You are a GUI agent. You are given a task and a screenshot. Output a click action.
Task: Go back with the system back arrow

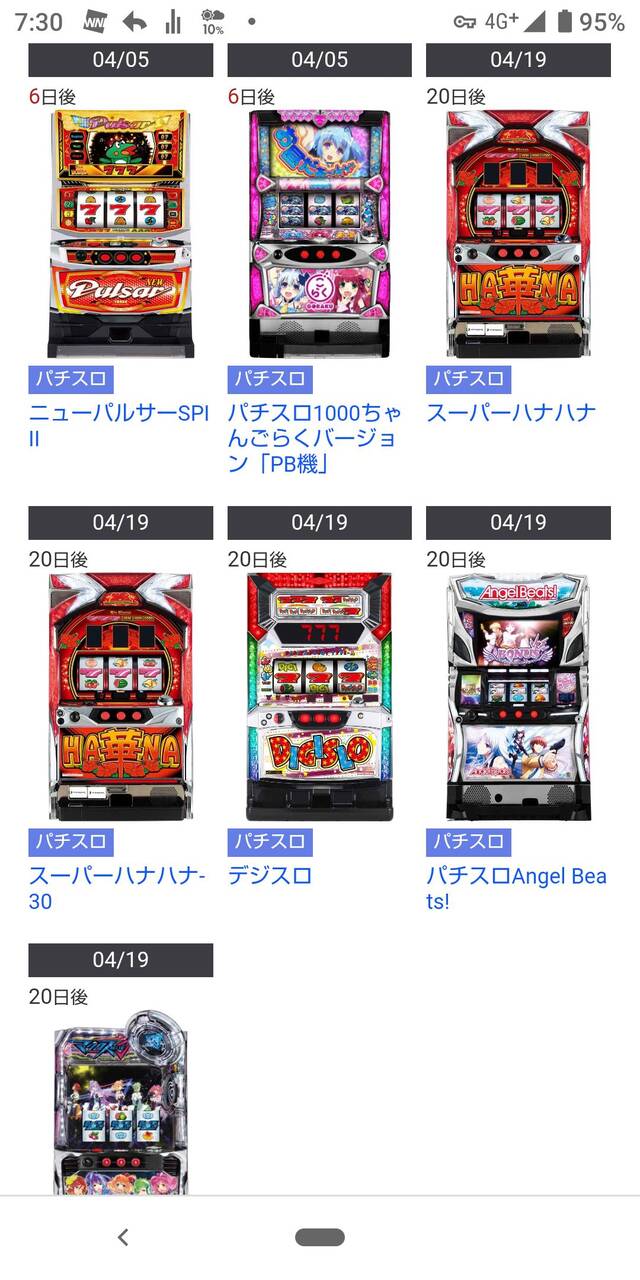(123, 1237)
